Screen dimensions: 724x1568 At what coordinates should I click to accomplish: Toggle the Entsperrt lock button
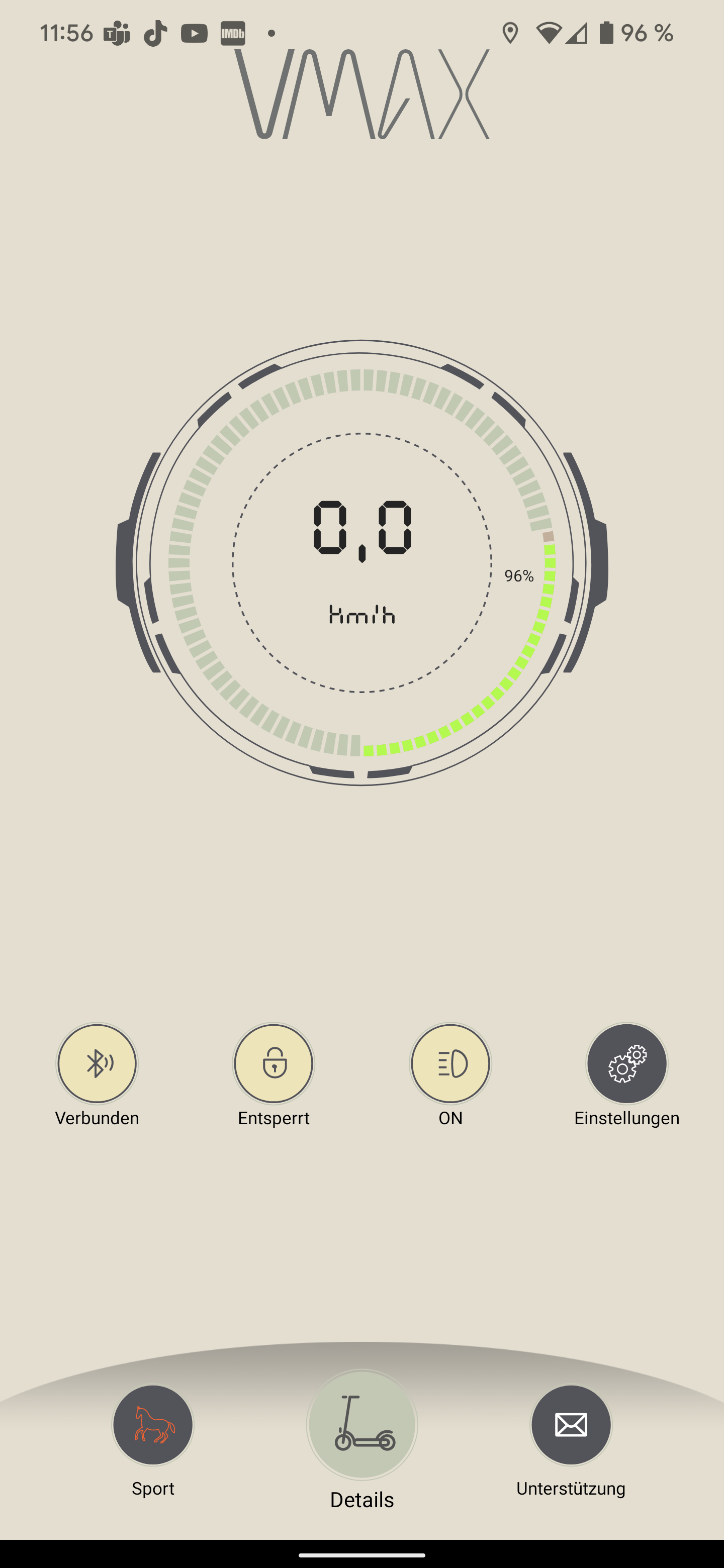[x=274, y=1063]
